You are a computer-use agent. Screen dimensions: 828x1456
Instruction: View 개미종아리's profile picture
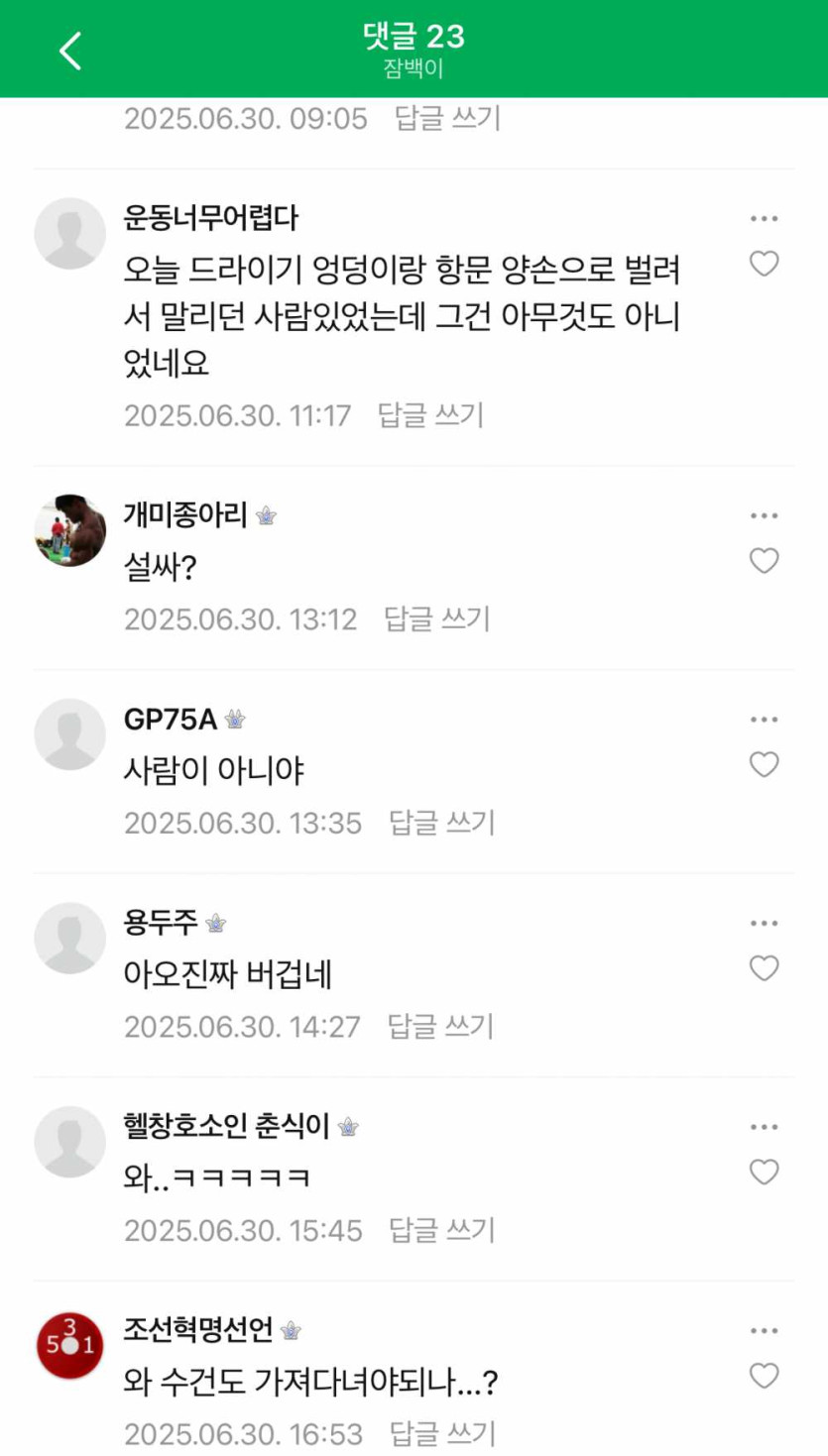point(70,530)
